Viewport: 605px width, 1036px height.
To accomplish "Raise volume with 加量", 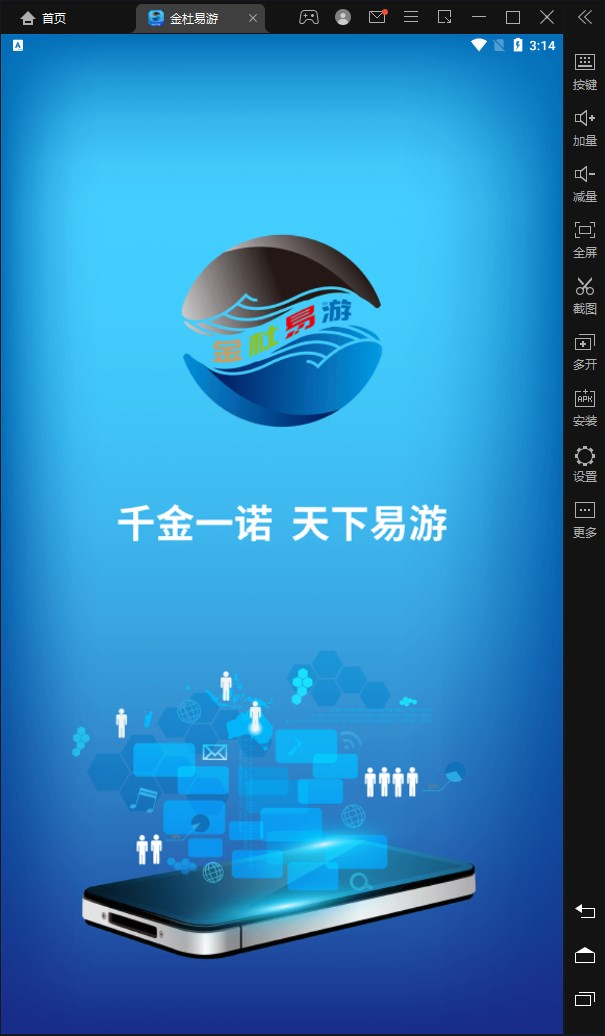I will point(585,127).
